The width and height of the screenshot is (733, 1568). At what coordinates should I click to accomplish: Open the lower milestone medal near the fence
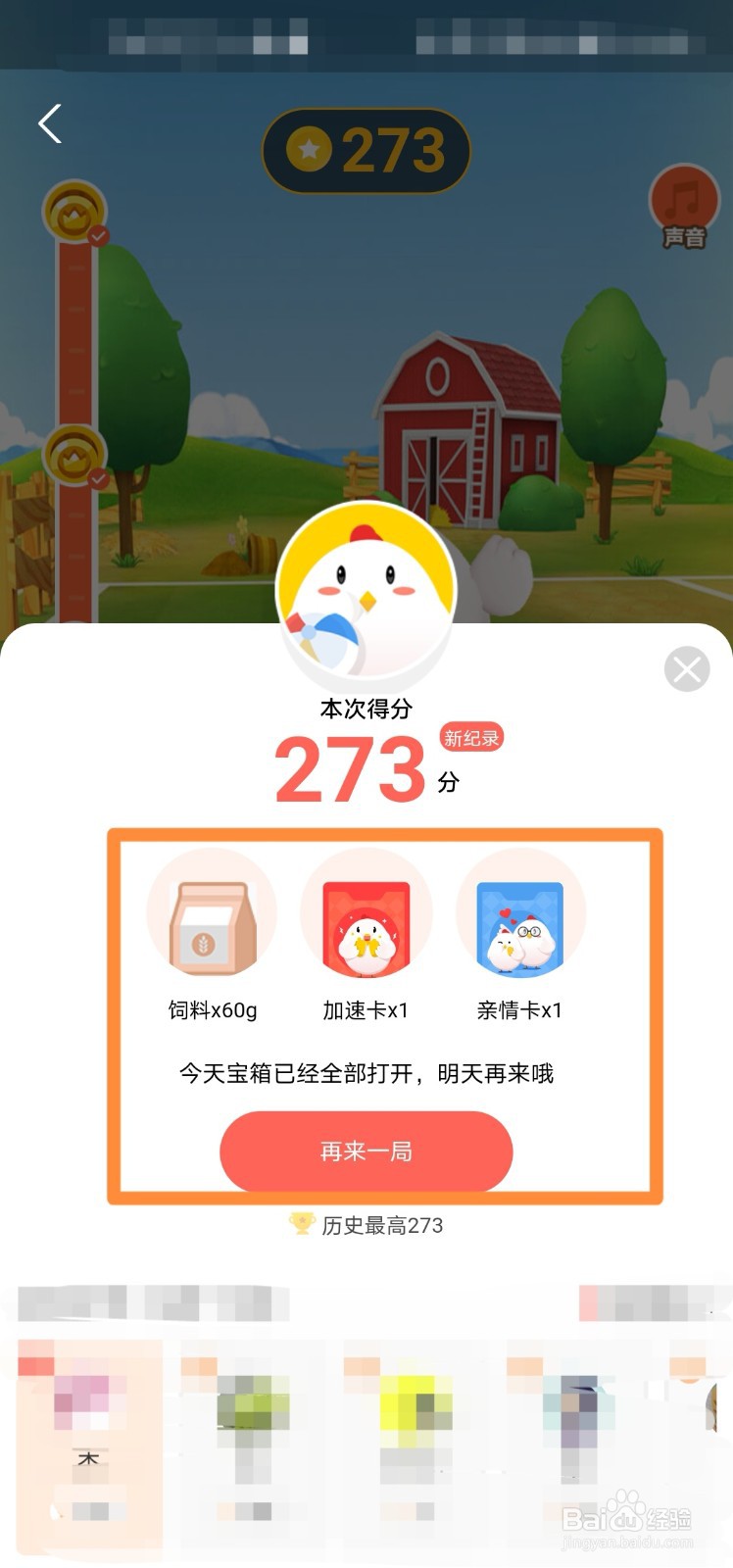pos(73,454)
